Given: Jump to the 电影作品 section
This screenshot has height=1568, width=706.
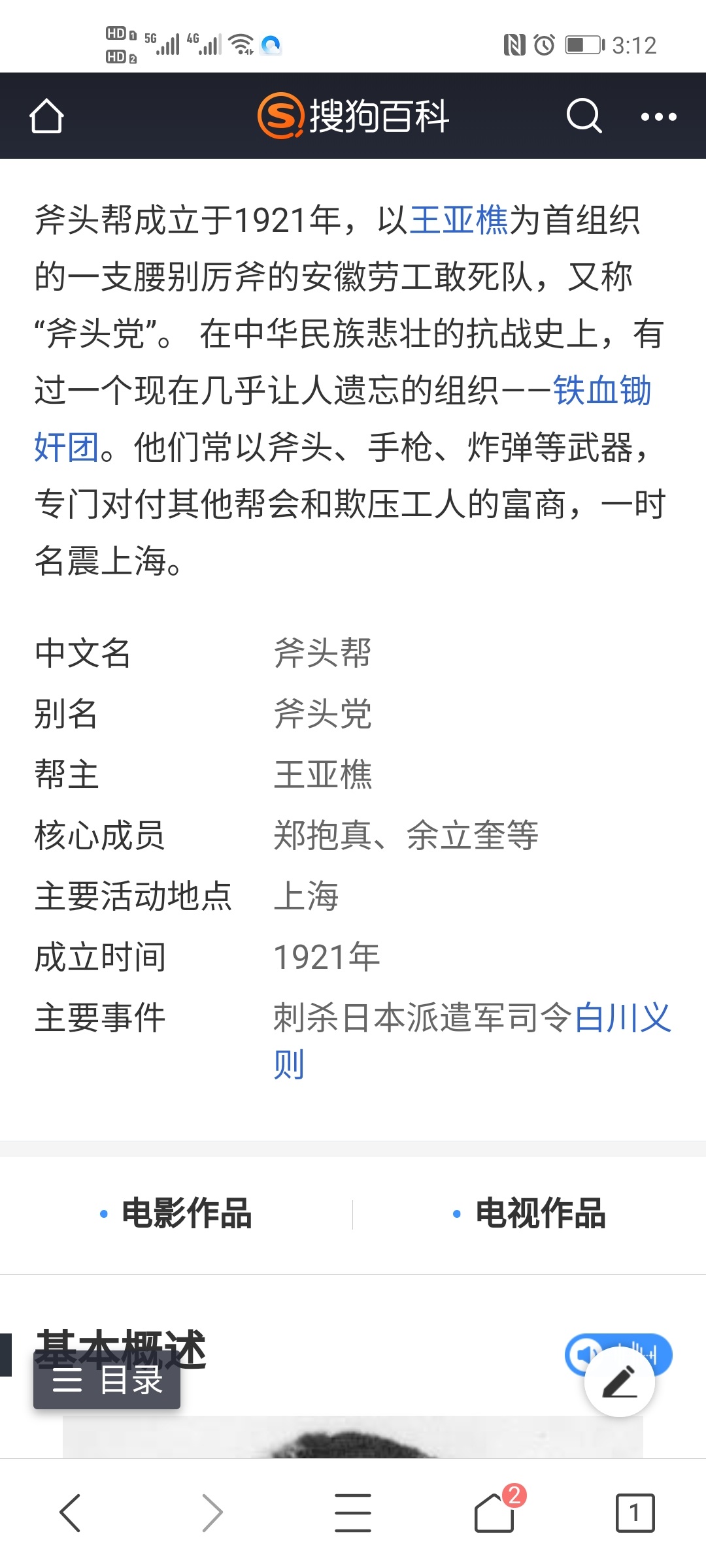Looking at the screenshot, I should 176,1214.
